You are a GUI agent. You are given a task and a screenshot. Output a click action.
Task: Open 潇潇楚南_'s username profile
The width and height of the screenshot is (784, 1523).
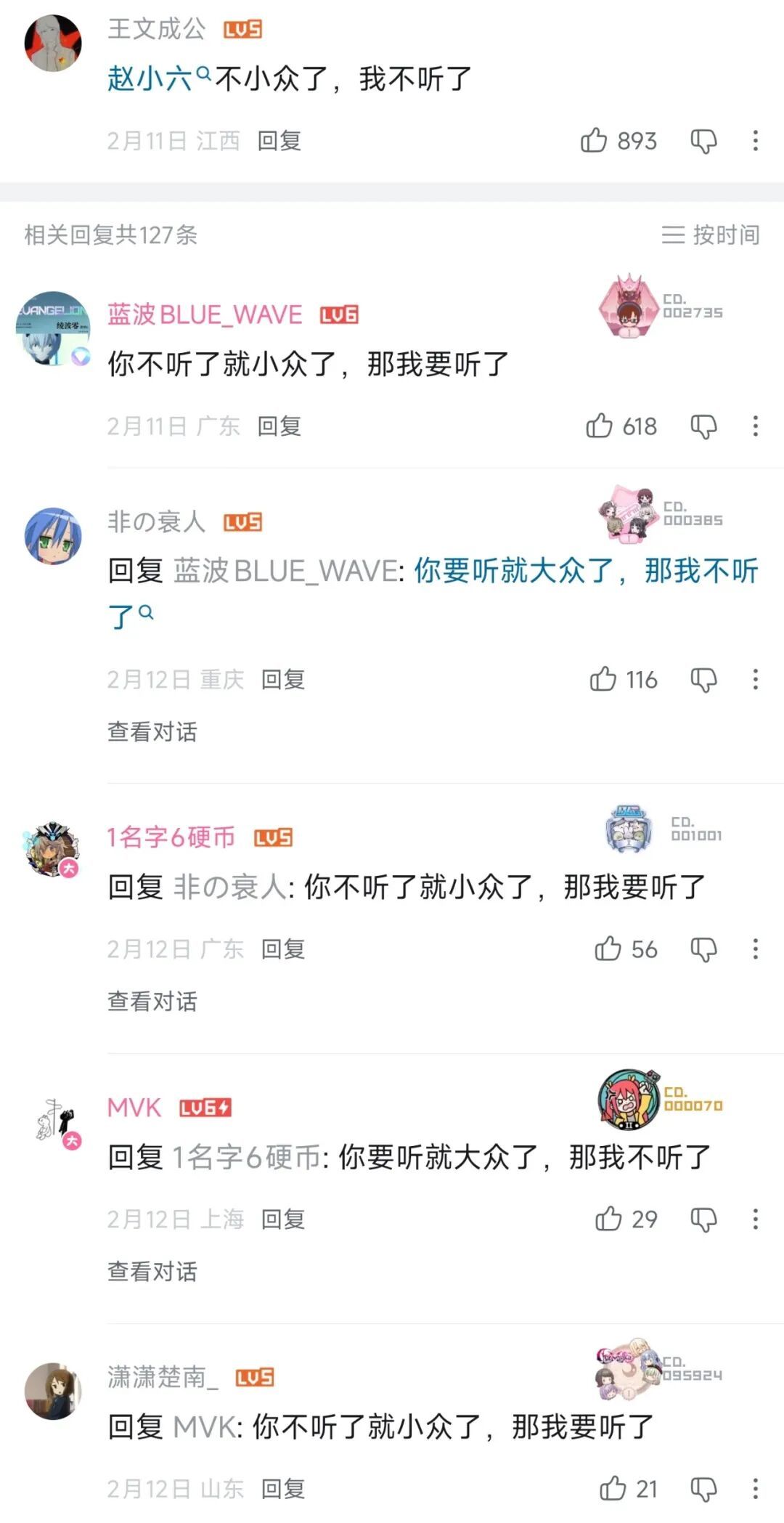(x=163, y=1377)
